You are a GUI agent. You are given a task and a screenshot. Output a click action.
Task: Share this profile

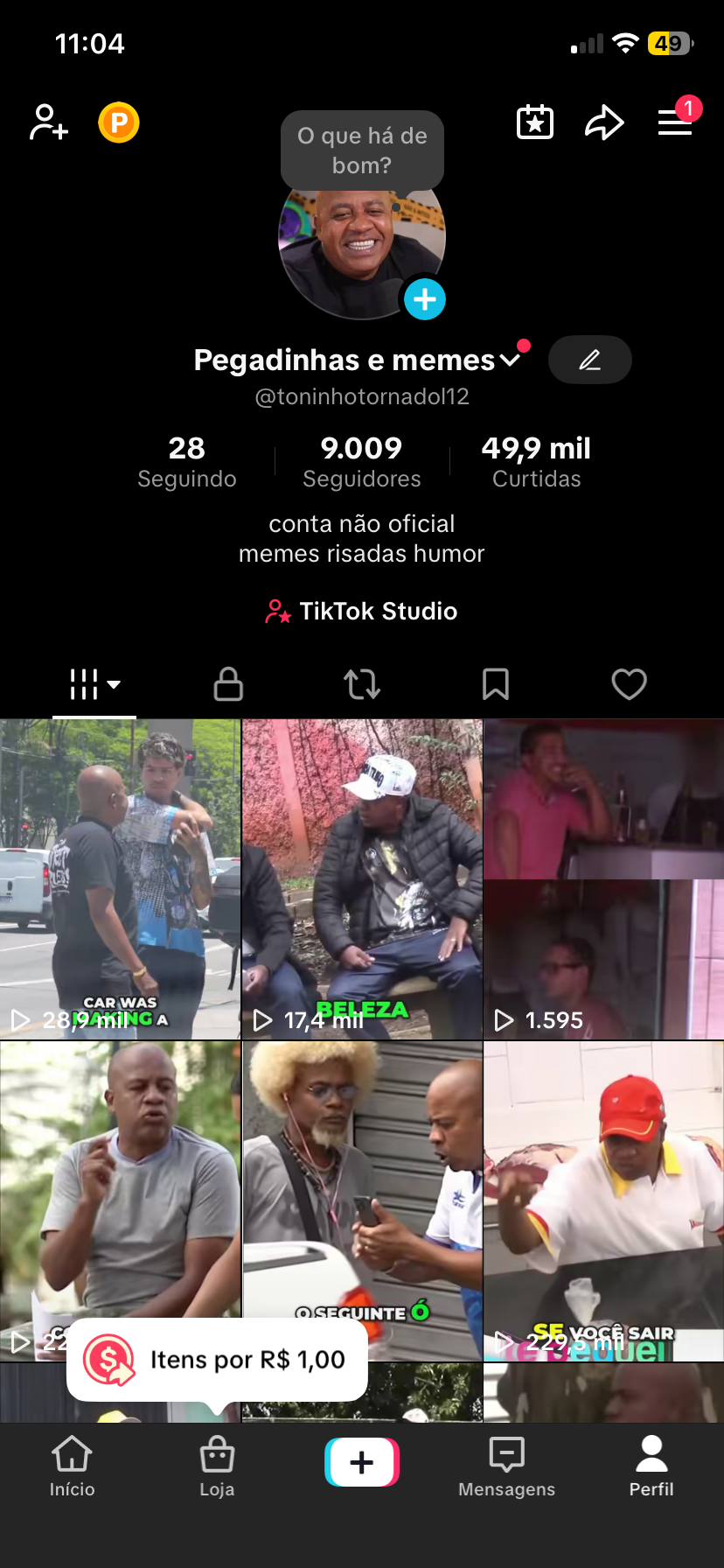coord(604,122)
